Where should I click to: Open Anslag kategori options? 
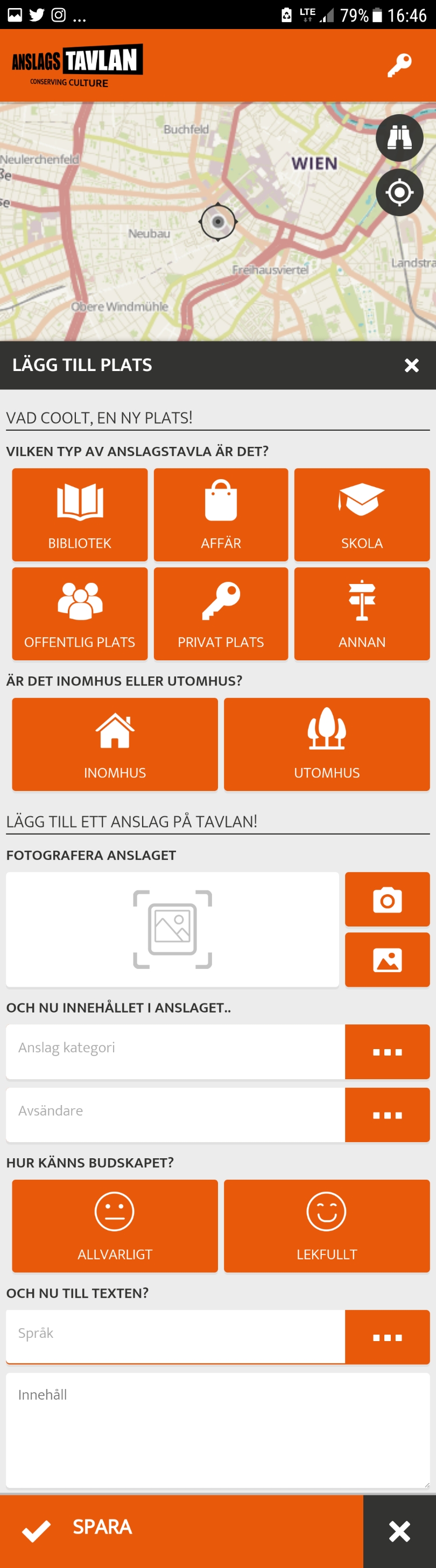coord(387,1052)
